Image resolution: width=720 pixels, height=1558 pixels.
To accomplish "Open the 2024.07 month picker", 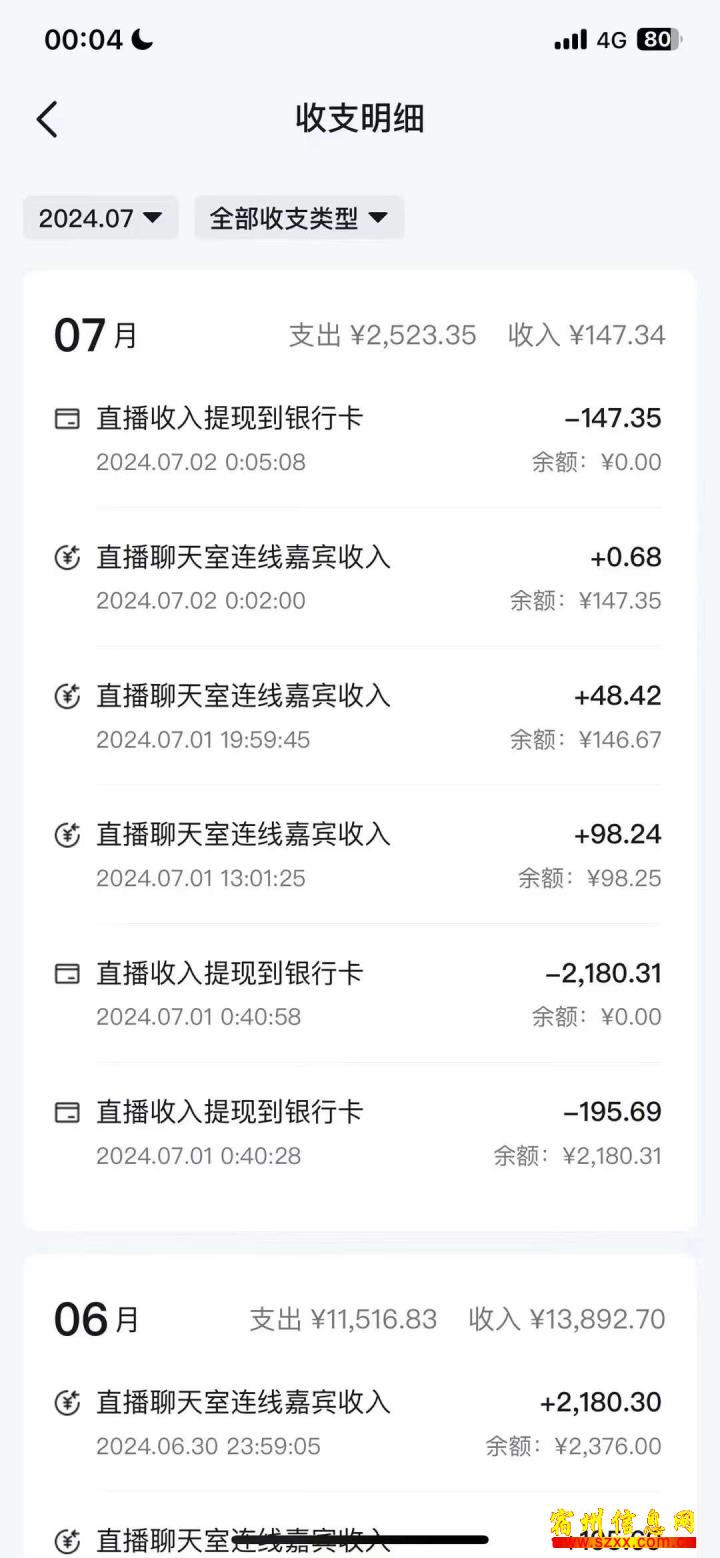I will (100, 218).
